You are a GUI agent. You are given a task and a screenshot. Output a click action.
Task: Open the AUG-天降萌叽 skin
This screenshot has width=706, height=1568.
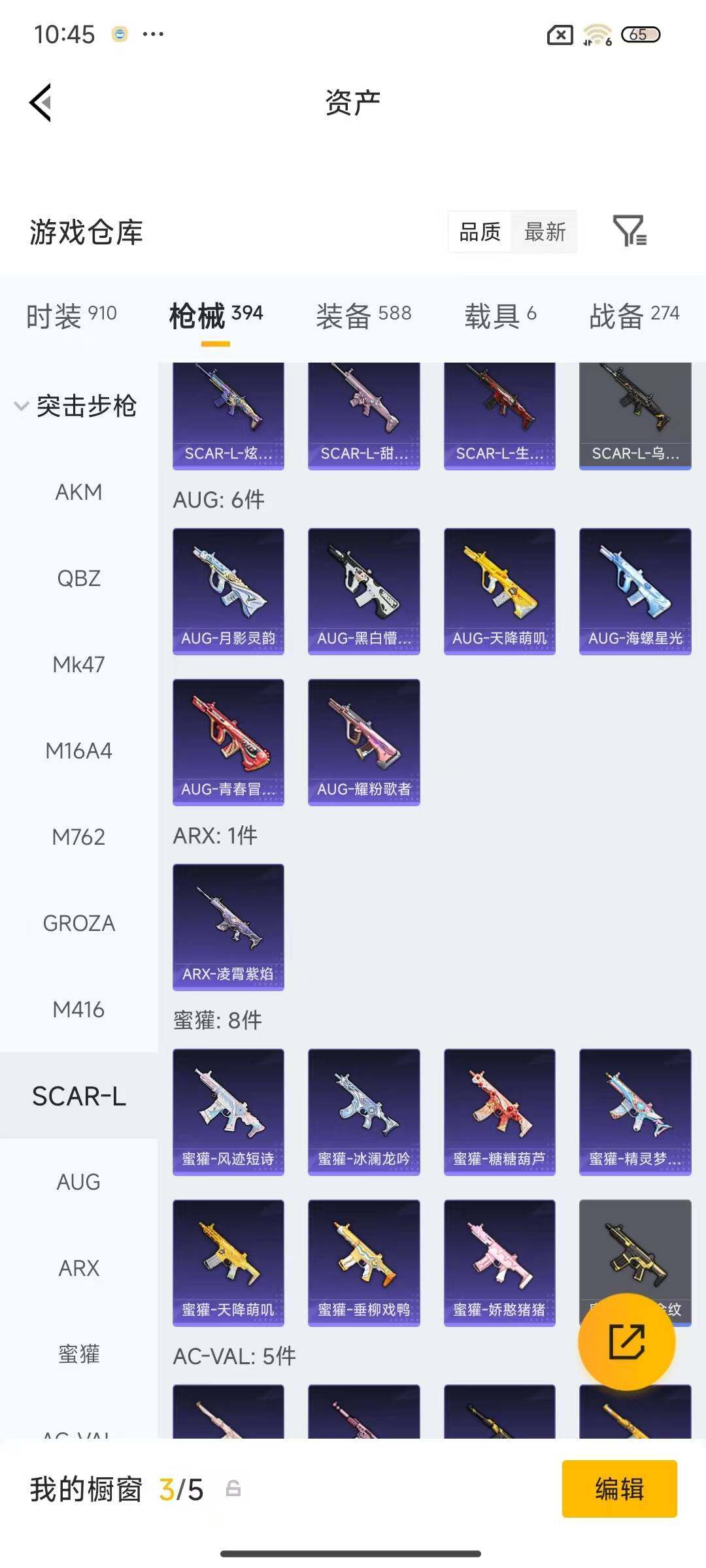[499, 591]
